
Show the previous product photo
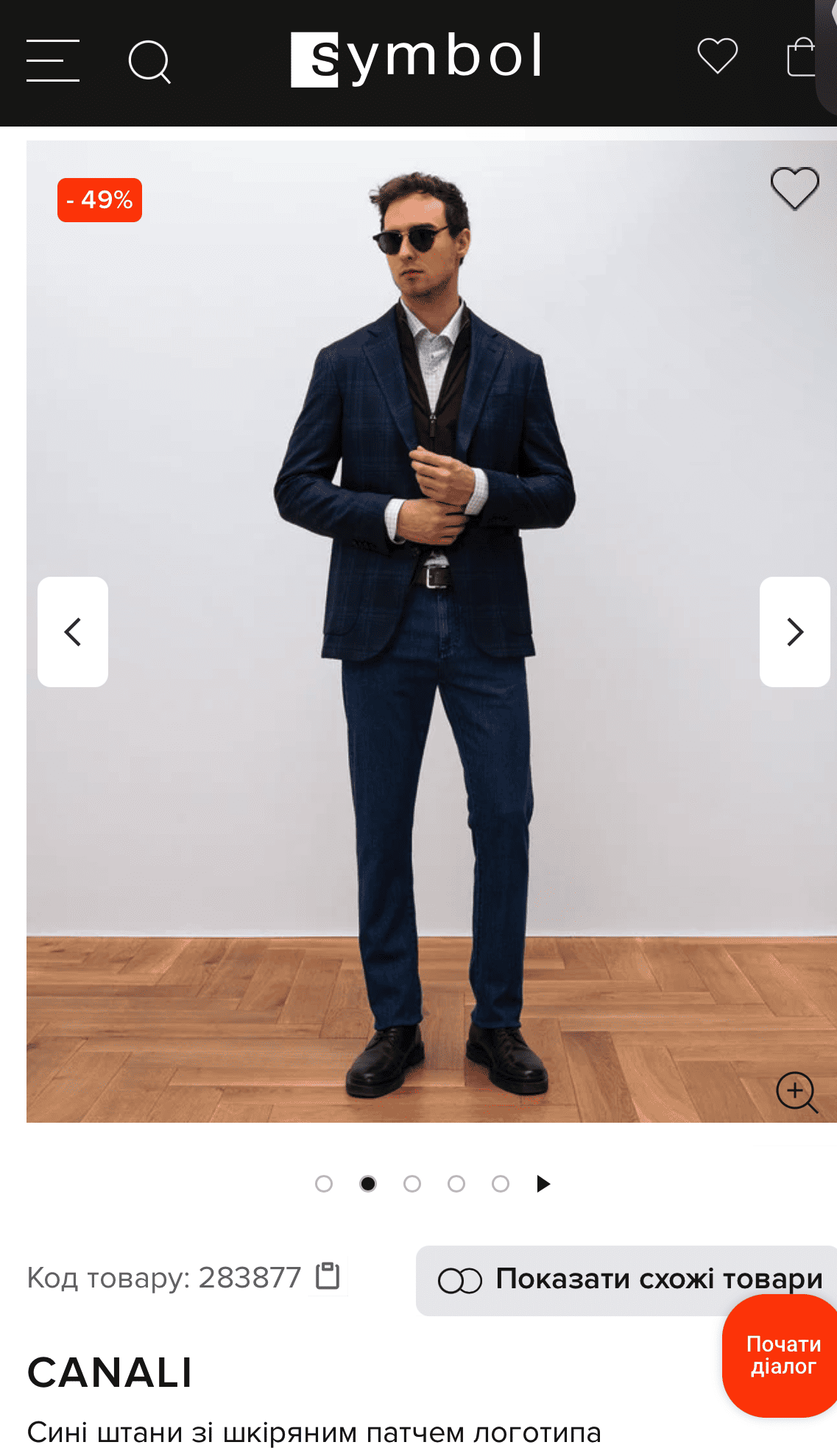(x=73, y=632)
